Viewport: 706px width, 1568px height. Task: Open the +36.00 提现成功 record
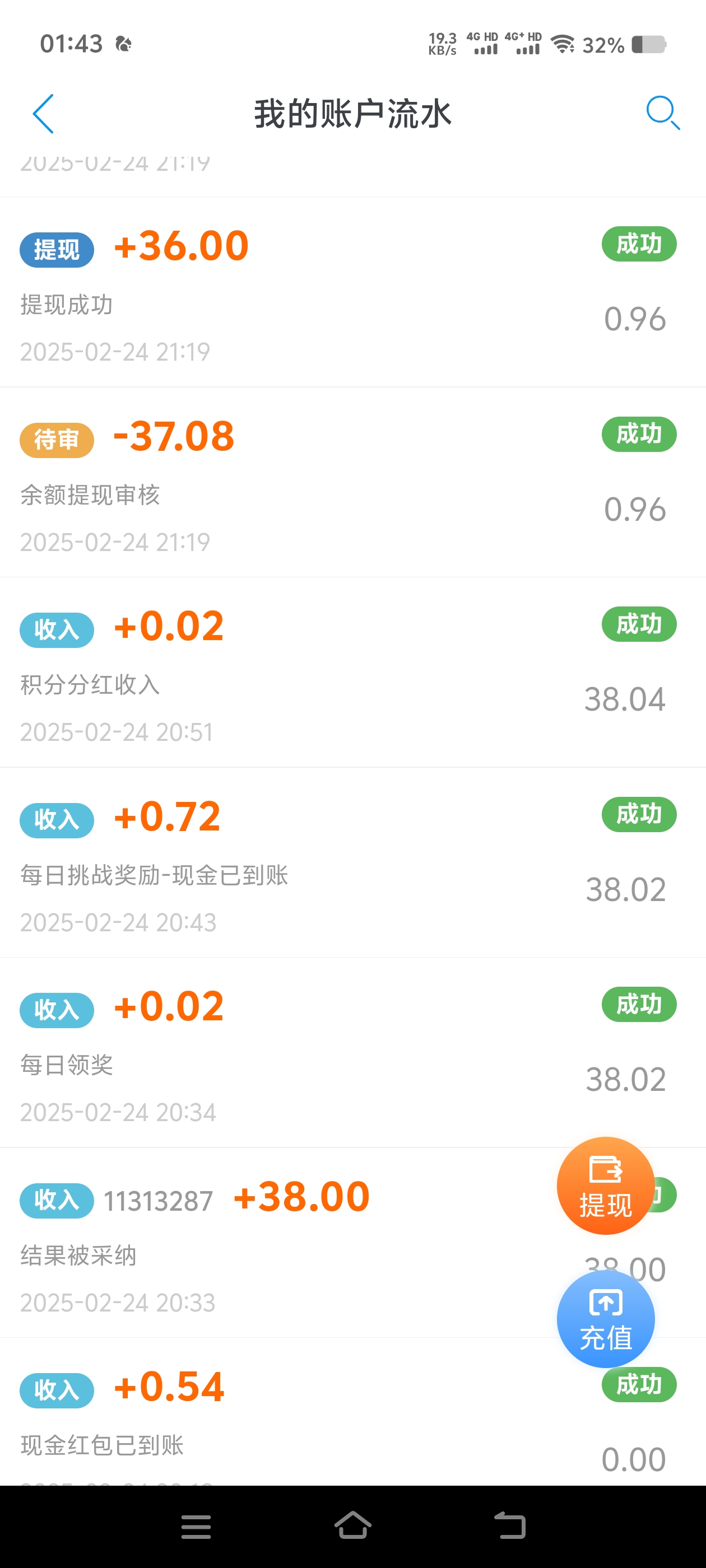tap(352, 292)
